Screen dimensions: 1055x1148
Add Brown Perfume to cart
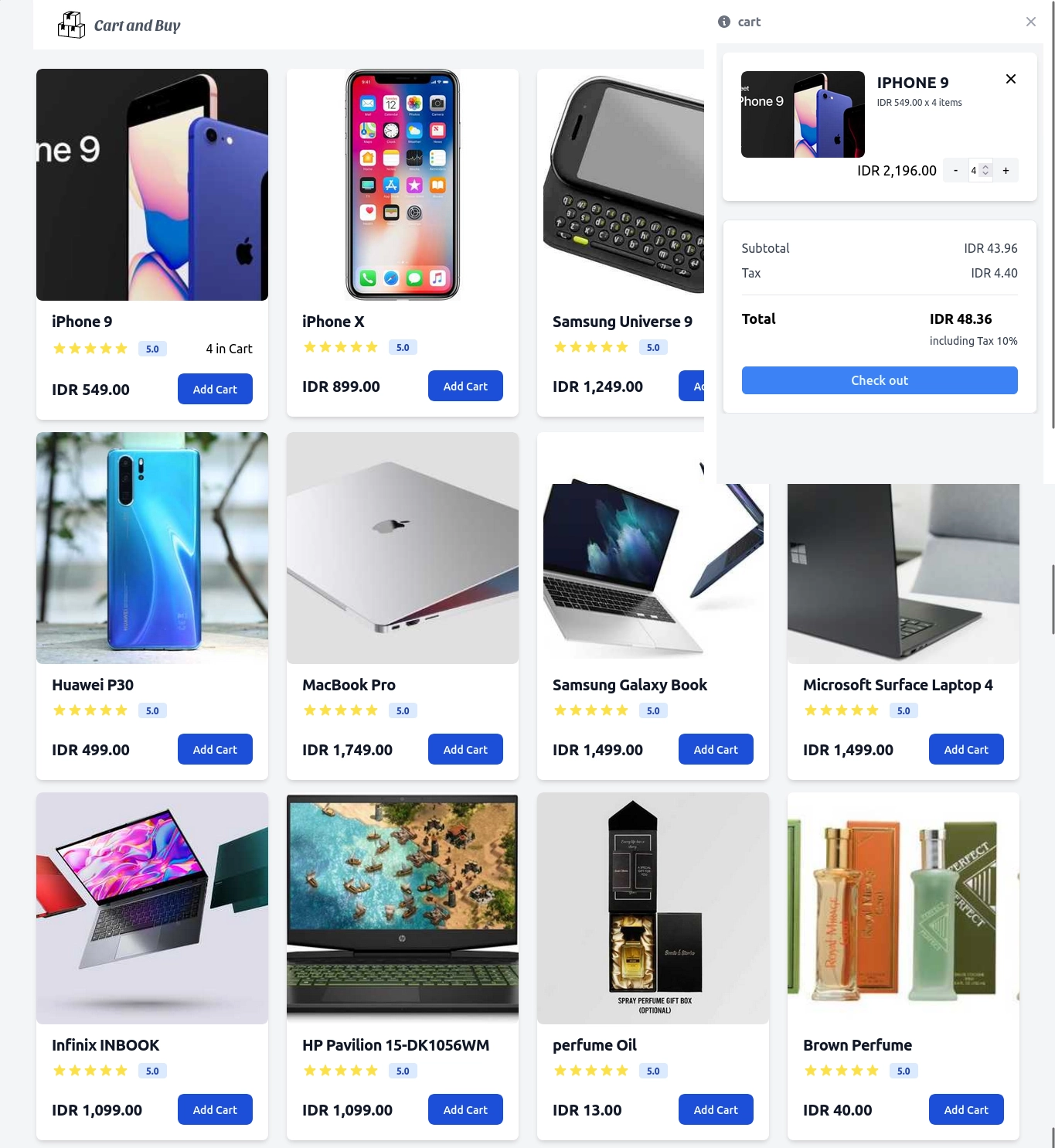pos(966,1109)
